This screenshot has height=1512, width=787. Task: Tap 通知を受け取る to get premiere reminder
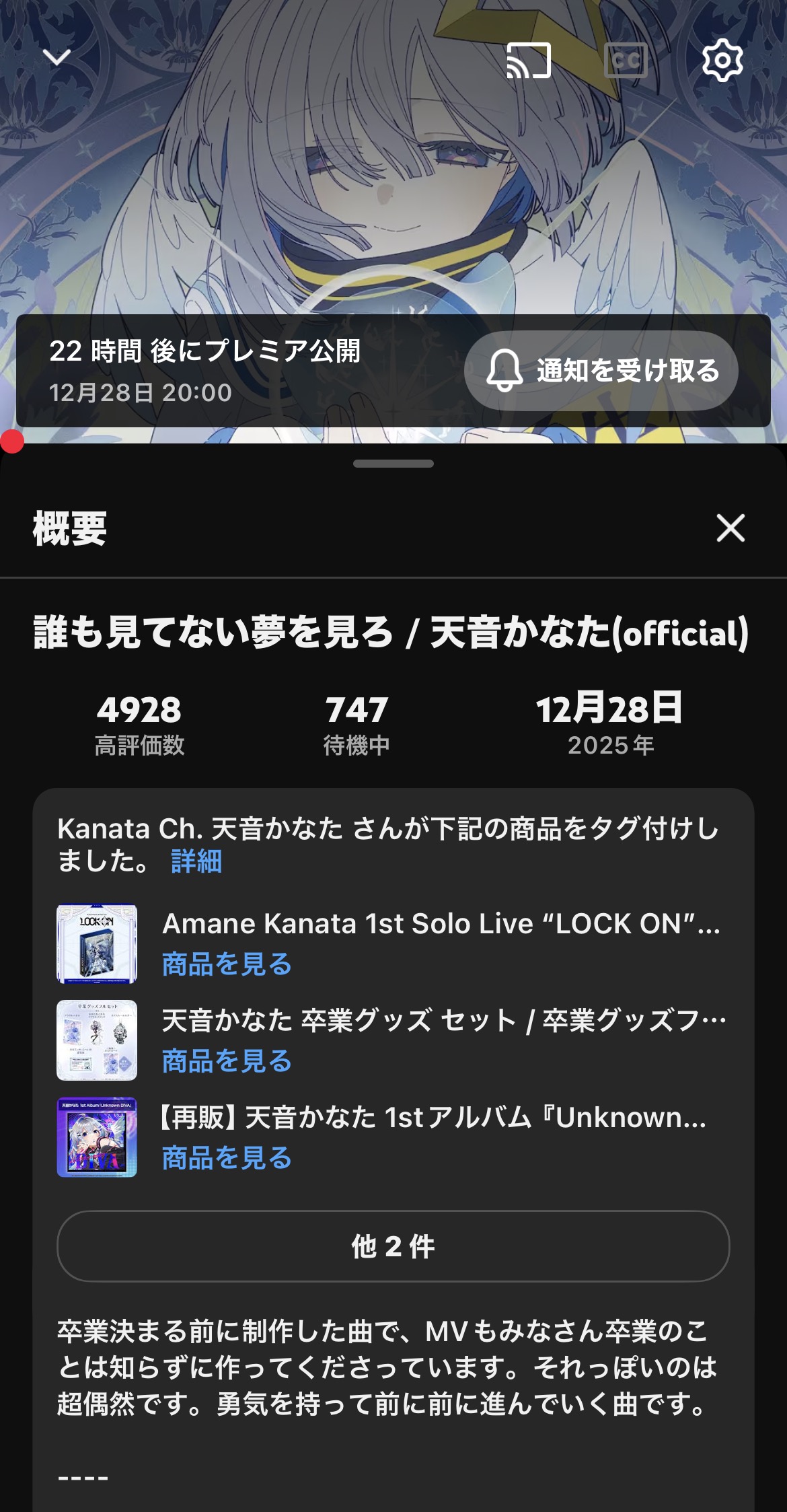601,371
